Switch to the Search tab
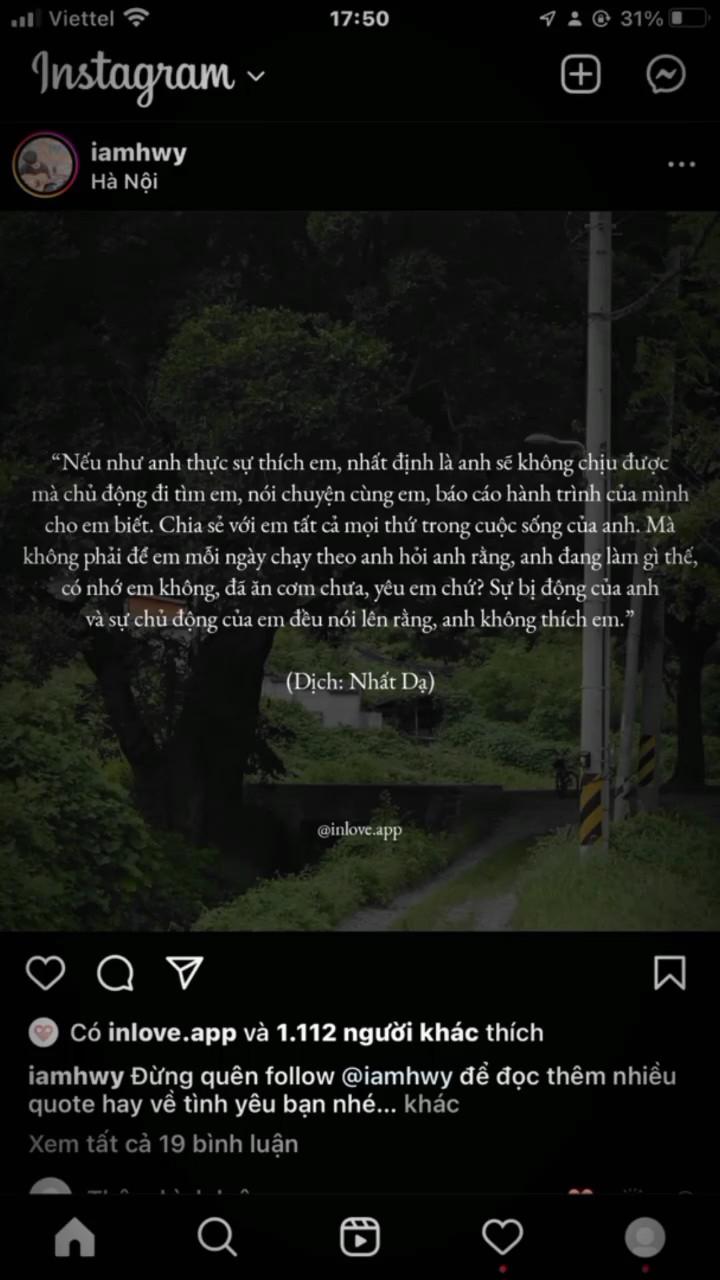This screenshot has width=720, height=1280. pyautogui.click(x=217, y=1238)
